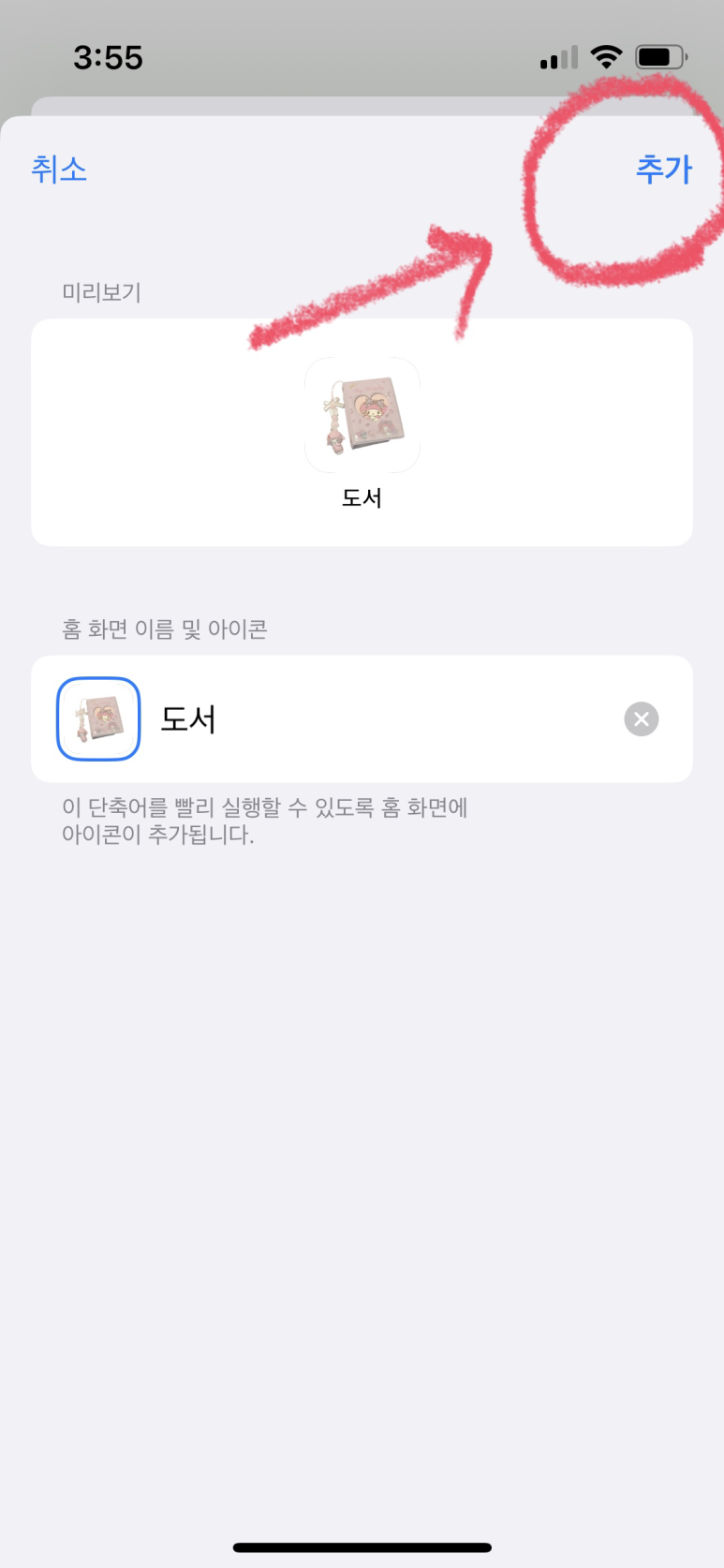Clear the shortcut name text
The height and width of the screenshot is (1568, 724).
tap(642, 719)
